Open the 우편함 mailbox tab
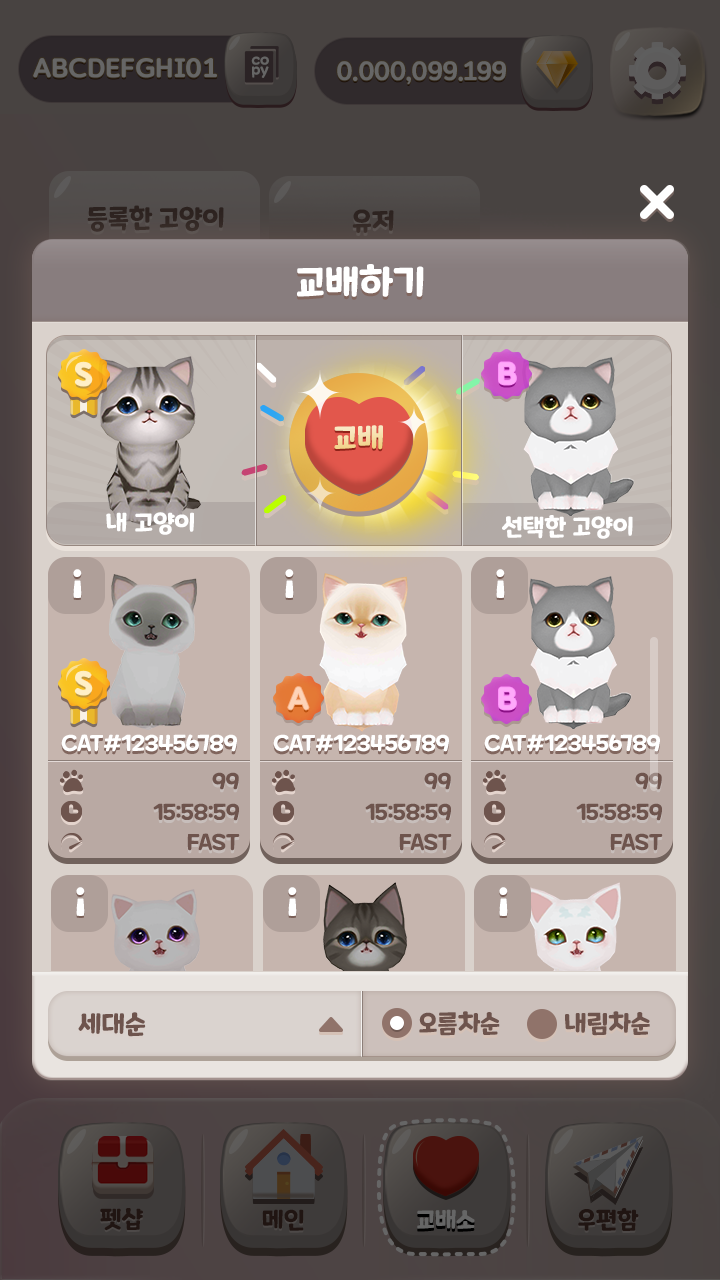The image size is (720, 1280). (x=608, y=1186)
